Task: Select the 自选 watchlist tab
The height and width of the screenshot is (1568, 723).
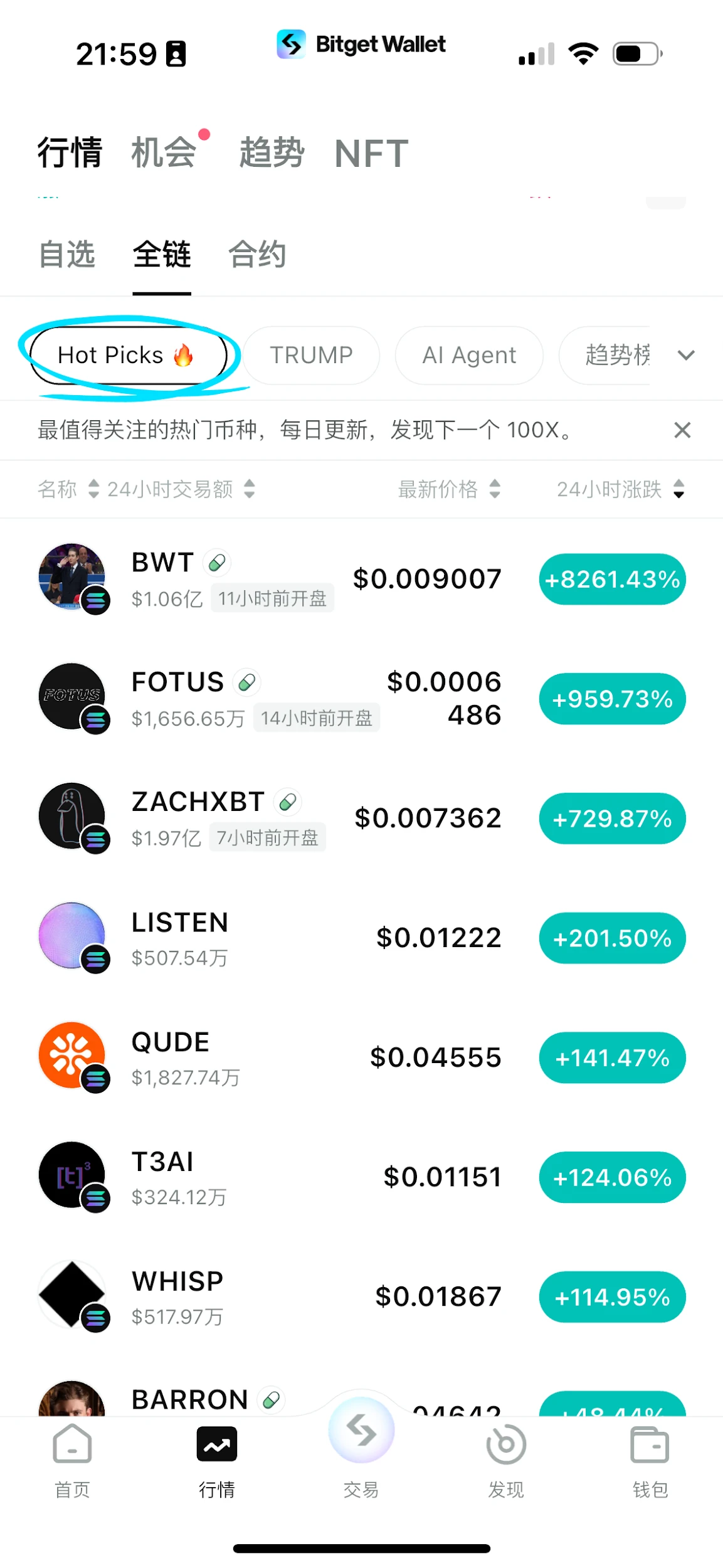Action: click(66, 255)
